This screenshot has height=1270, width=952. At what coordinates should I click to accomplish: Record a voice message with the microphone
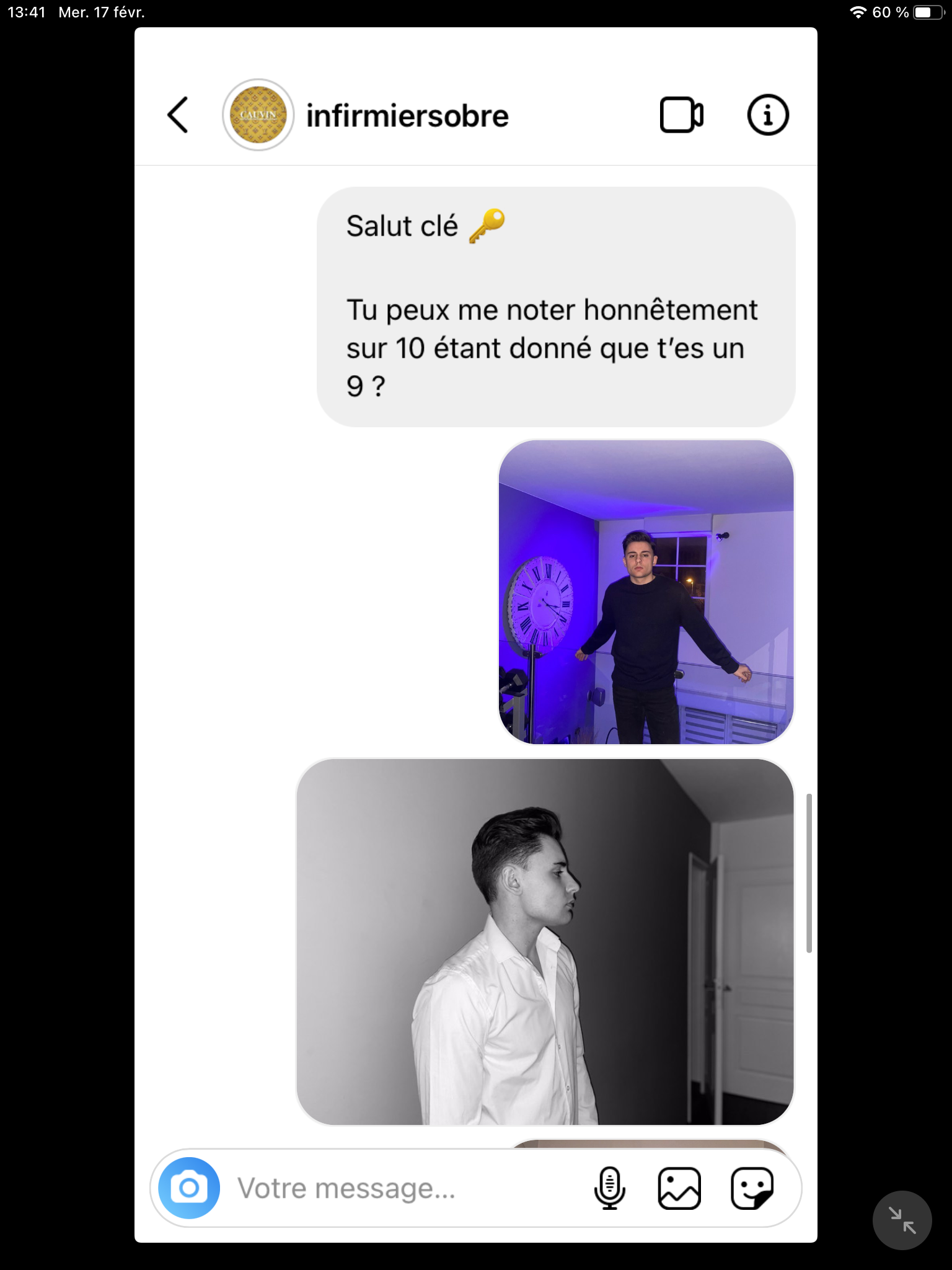tap(609, 1188)
